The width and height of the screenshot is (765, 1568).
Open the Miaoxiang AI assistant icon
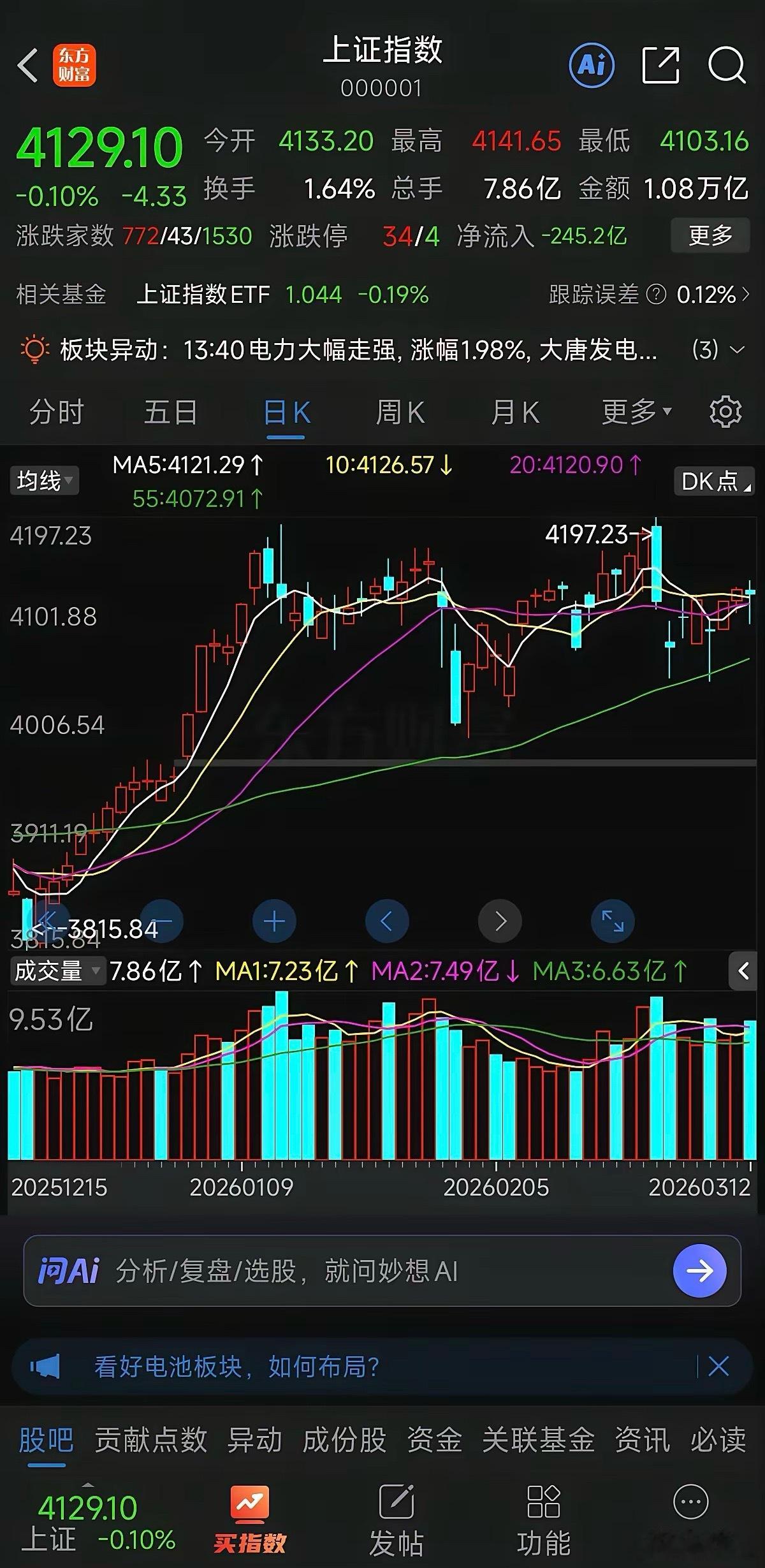[592, 66]
